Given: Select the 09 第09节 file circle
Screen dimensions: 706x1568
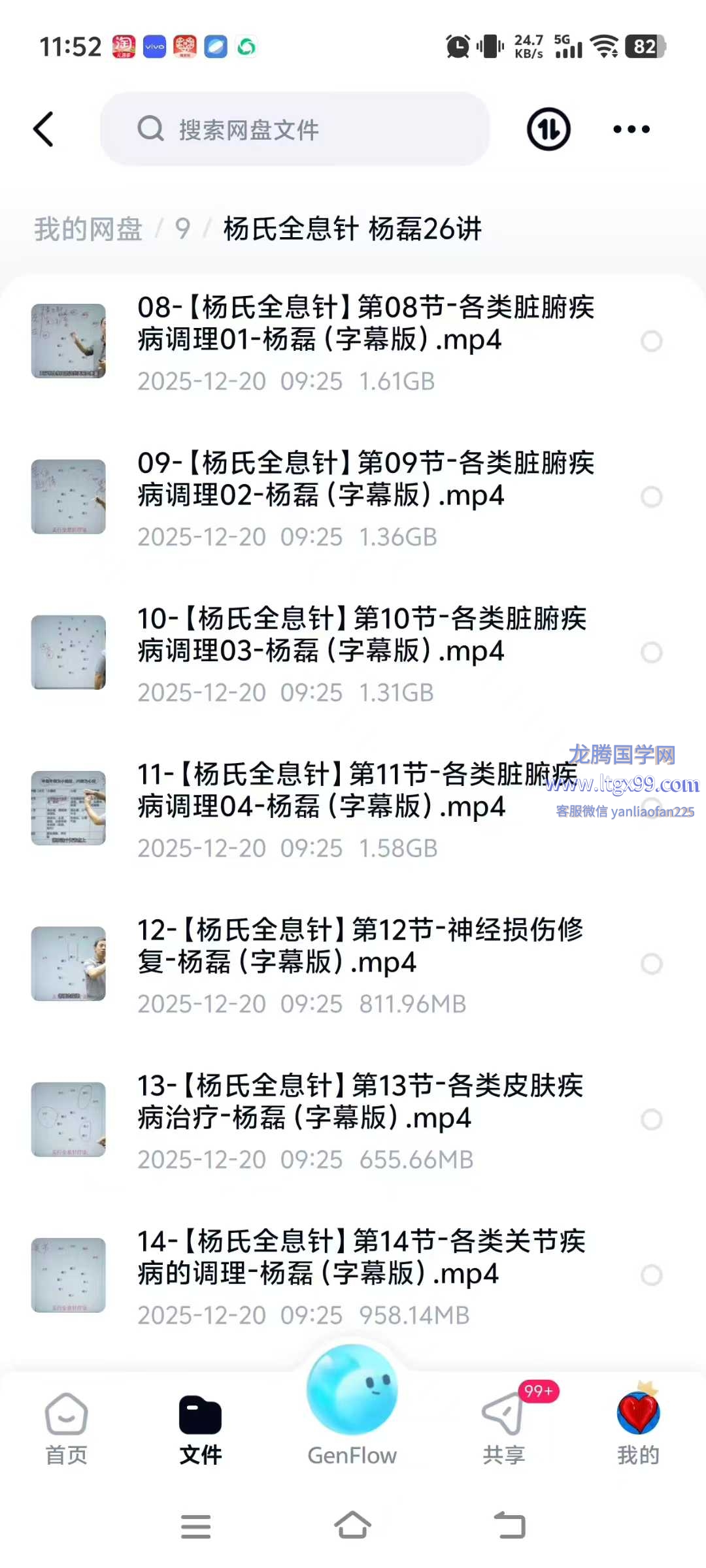Looking at the screenshot, I should tap(651, 497).
